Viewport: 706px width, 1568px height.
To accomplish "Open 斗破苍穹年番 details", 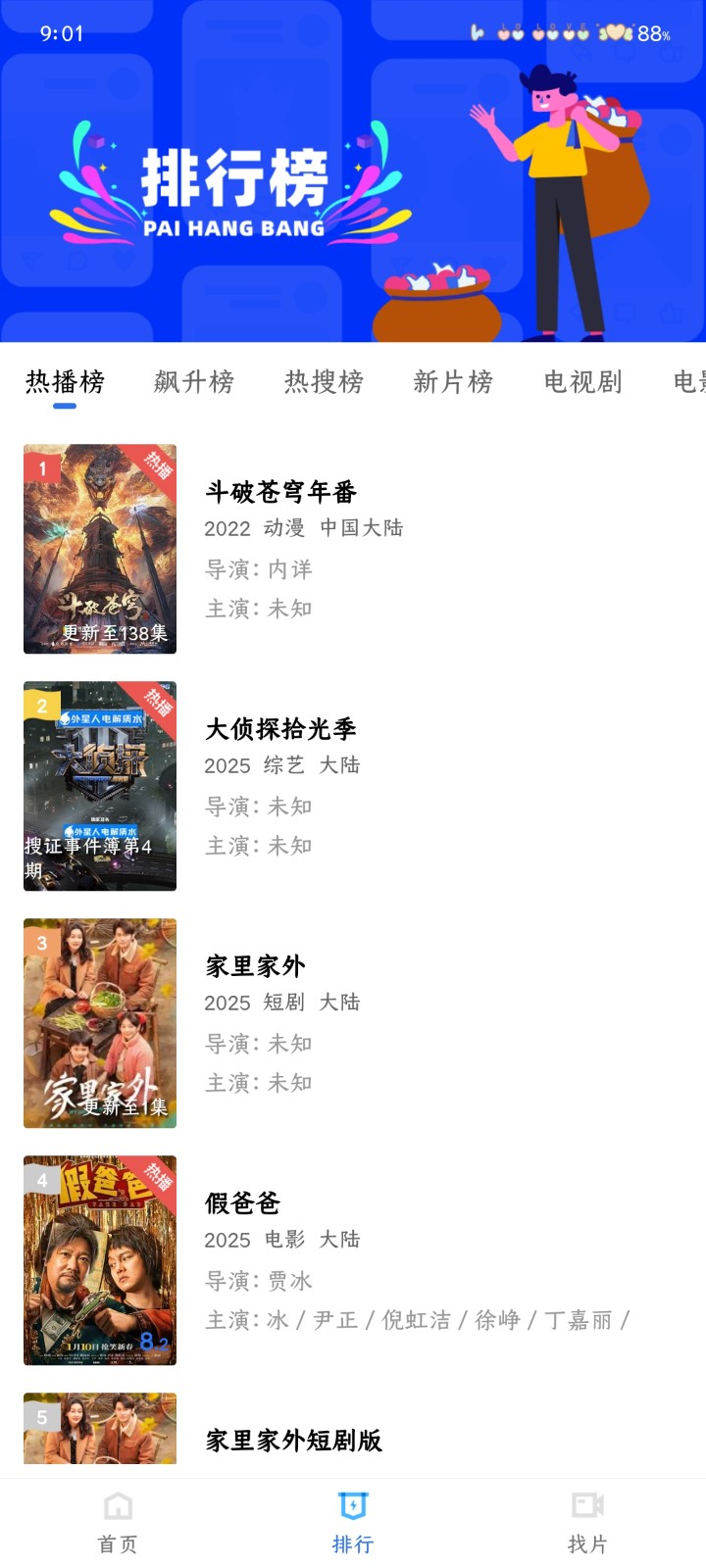I will [280, 492].
